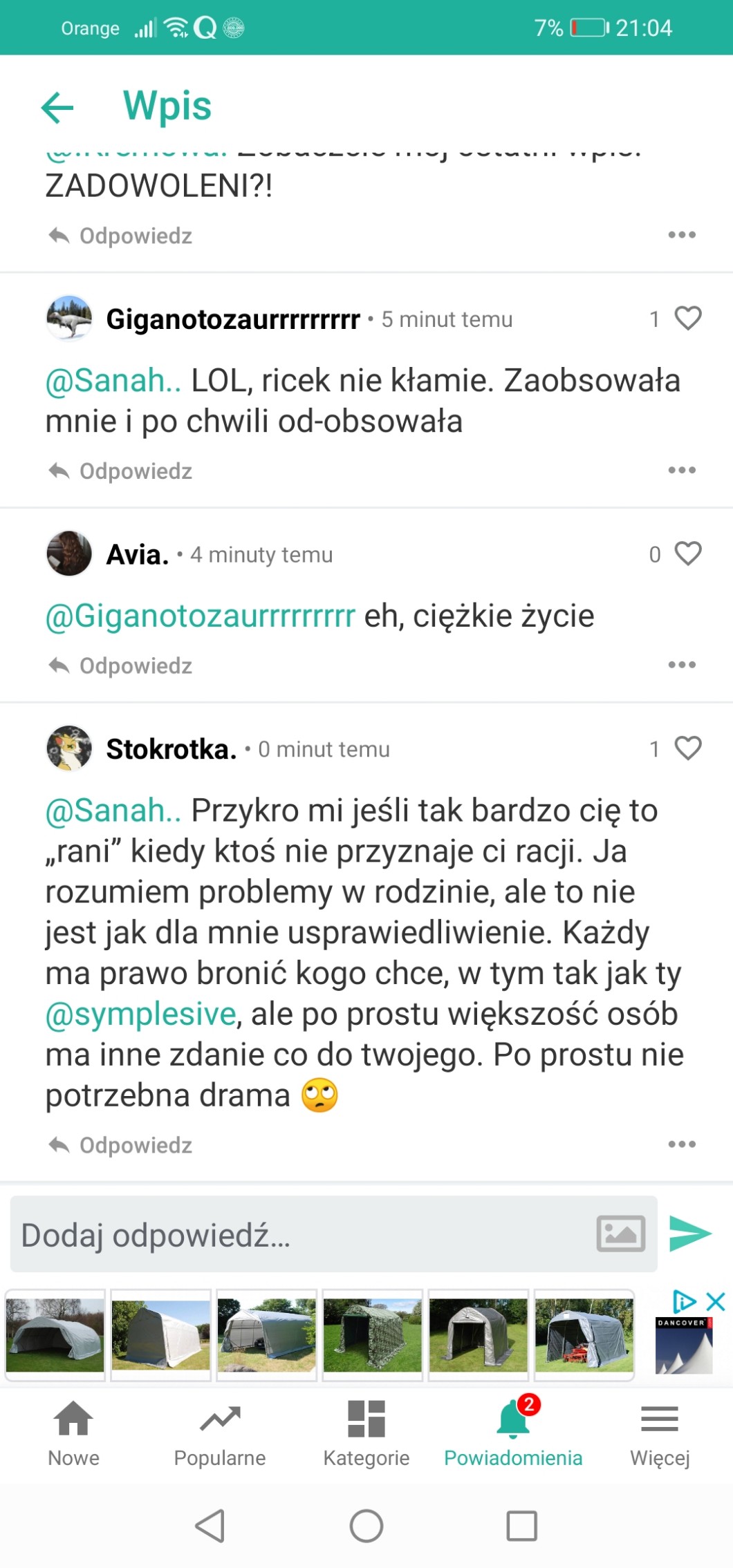The height and width of the screenshot is (1568, 733).
Task: Reply to Stokrotka.'s comment
Action: tap(122, 1146)
